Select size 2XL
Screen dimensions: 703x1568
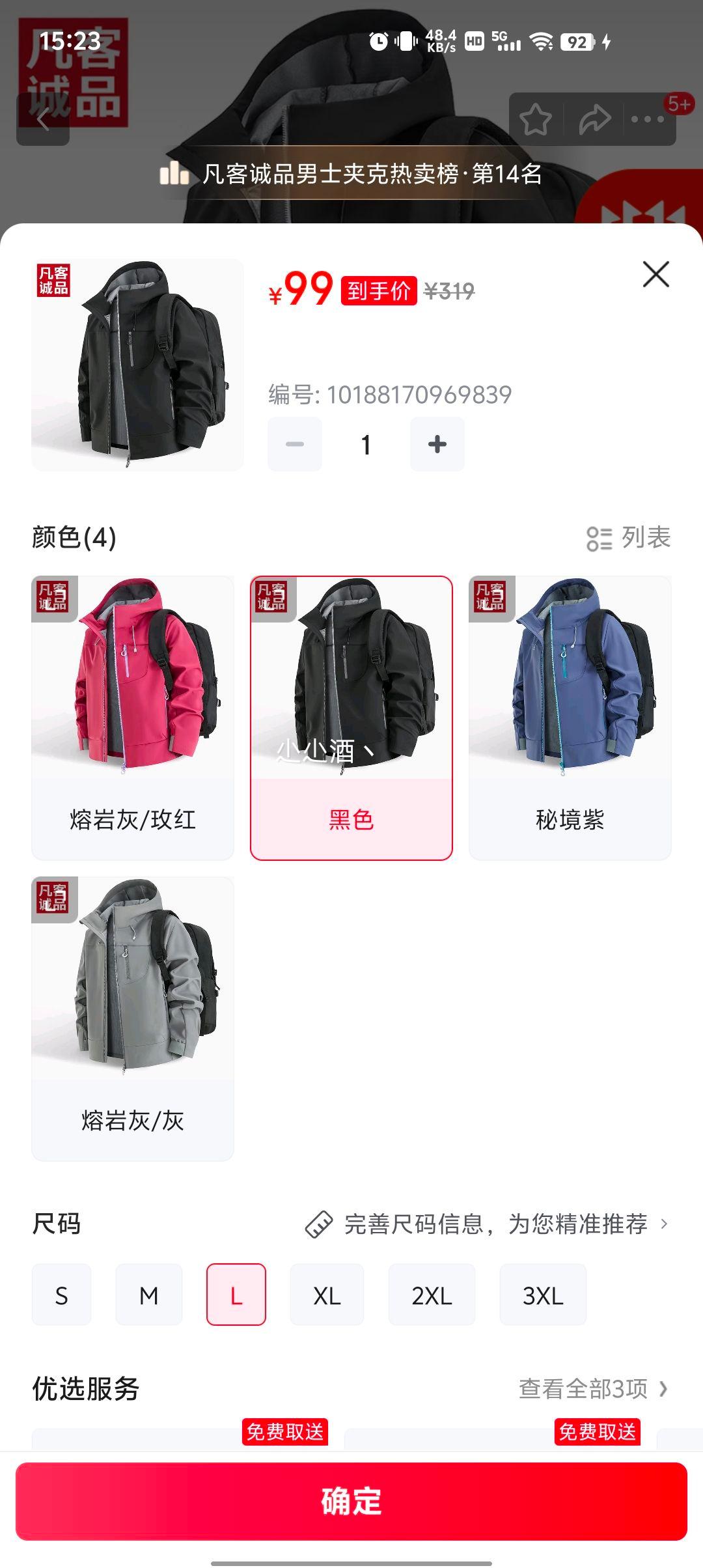point(432,1295)
